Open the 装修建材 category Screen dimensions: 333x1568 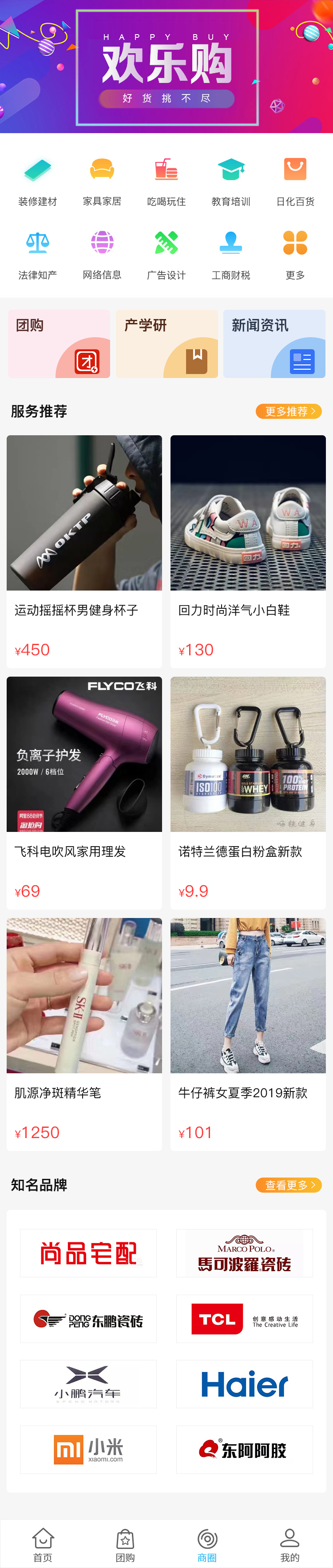(x=38, y=181)
